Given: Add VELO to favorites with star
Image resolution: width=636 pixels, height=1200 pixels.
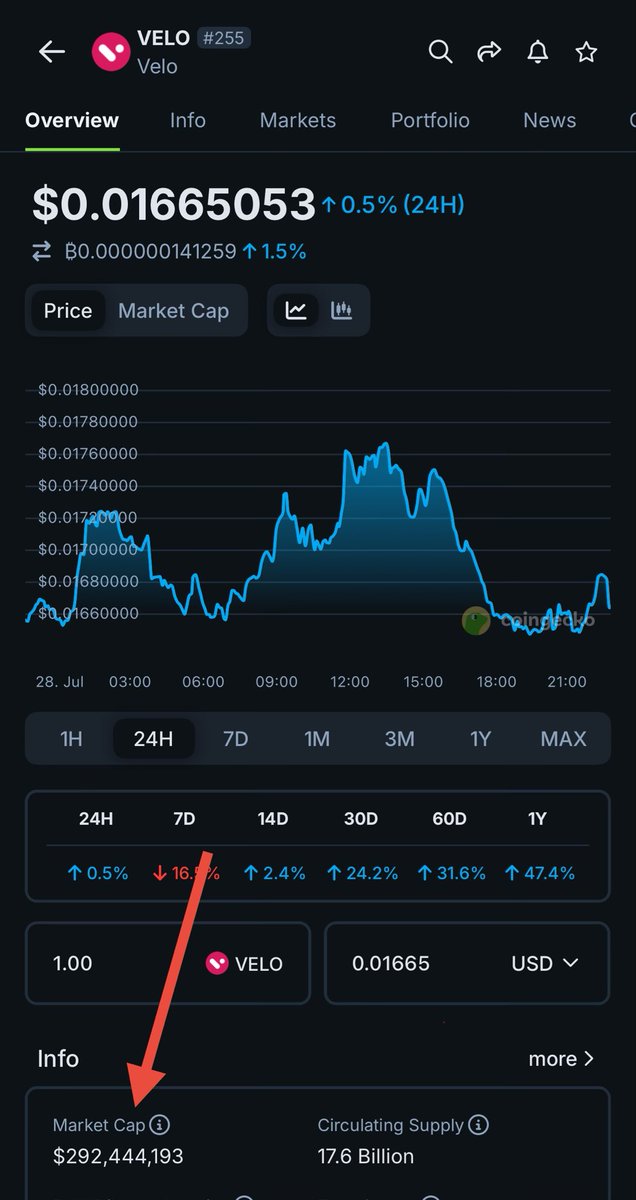Looking at the screenshot, I should click(587, 51).
